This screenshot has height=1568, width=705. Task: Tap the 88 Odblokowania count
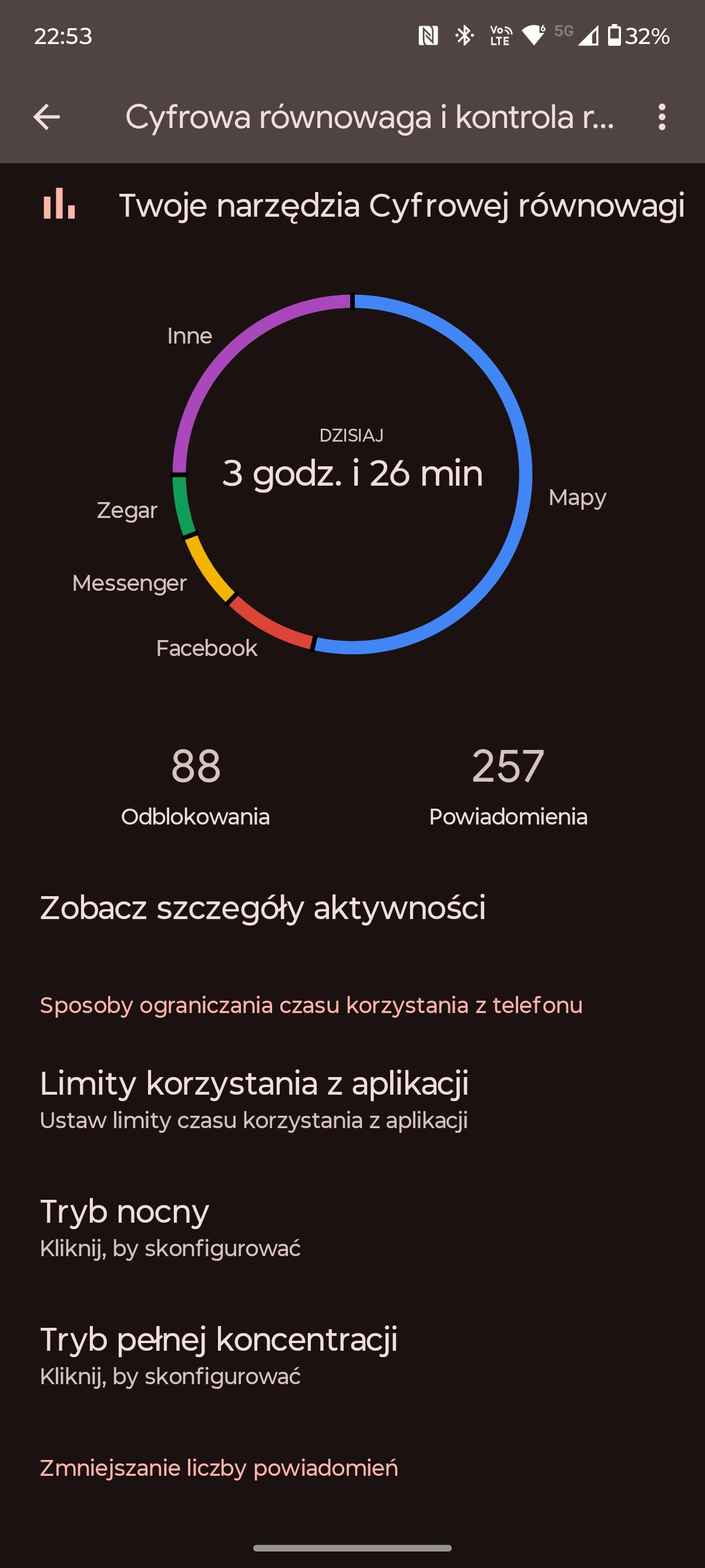pyautogui.click(x=196, y=786)
